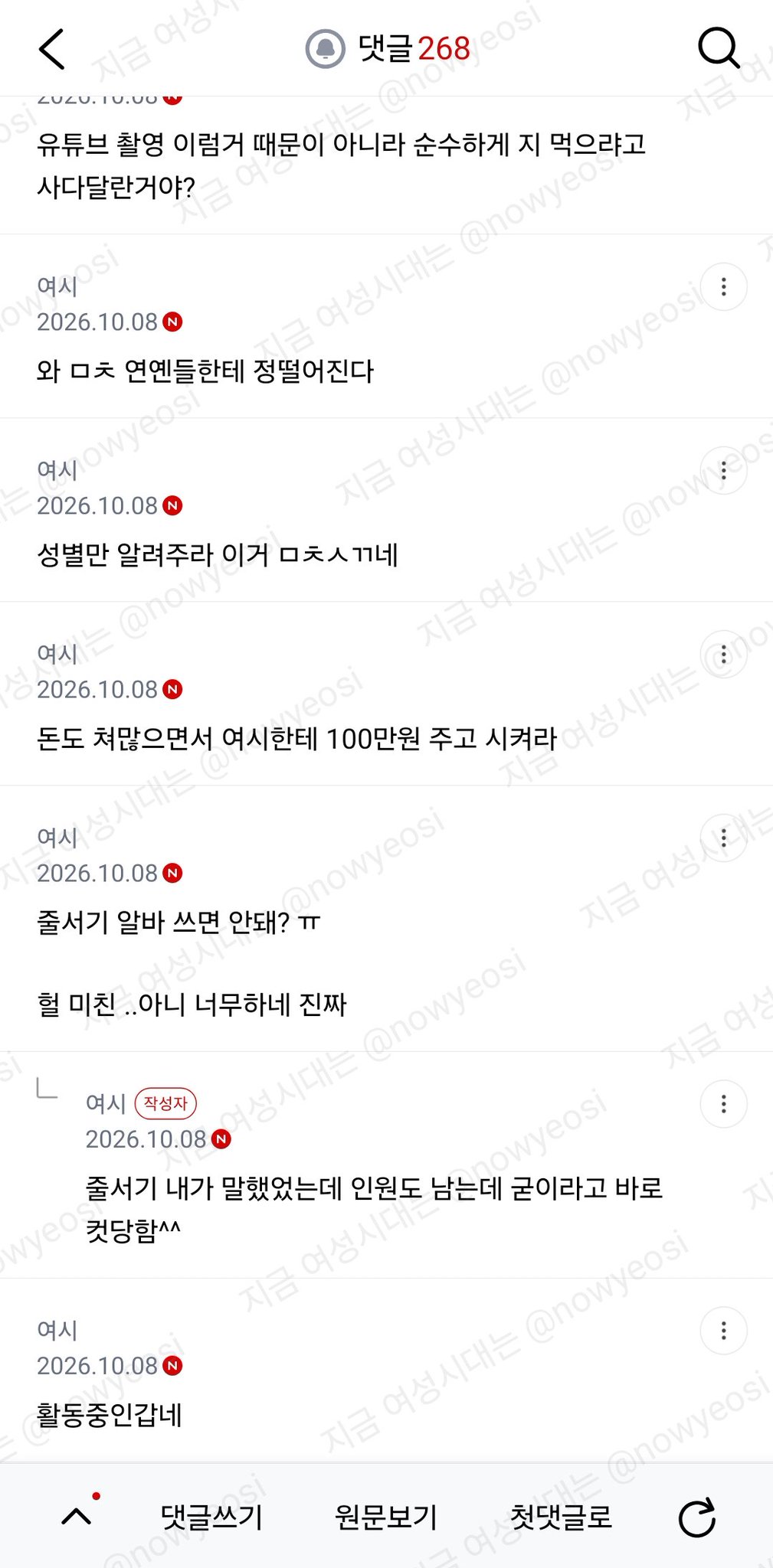This screenshot has width=773, height=1568.
Task: Toggle the comment notification bell
Action: pos(326,50)
